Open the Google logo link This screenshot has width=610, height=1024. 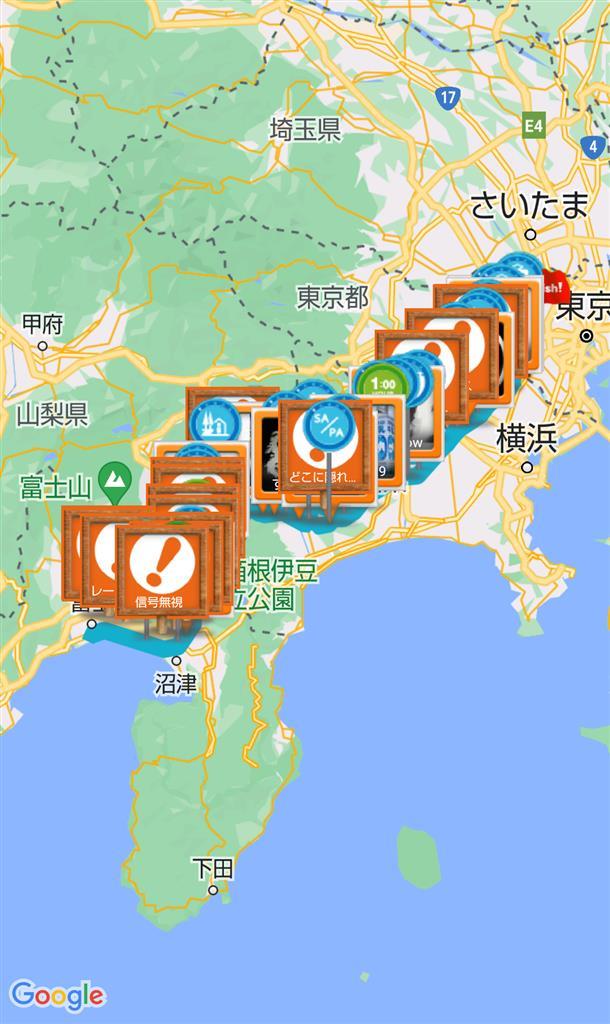(x=57, y=996)
